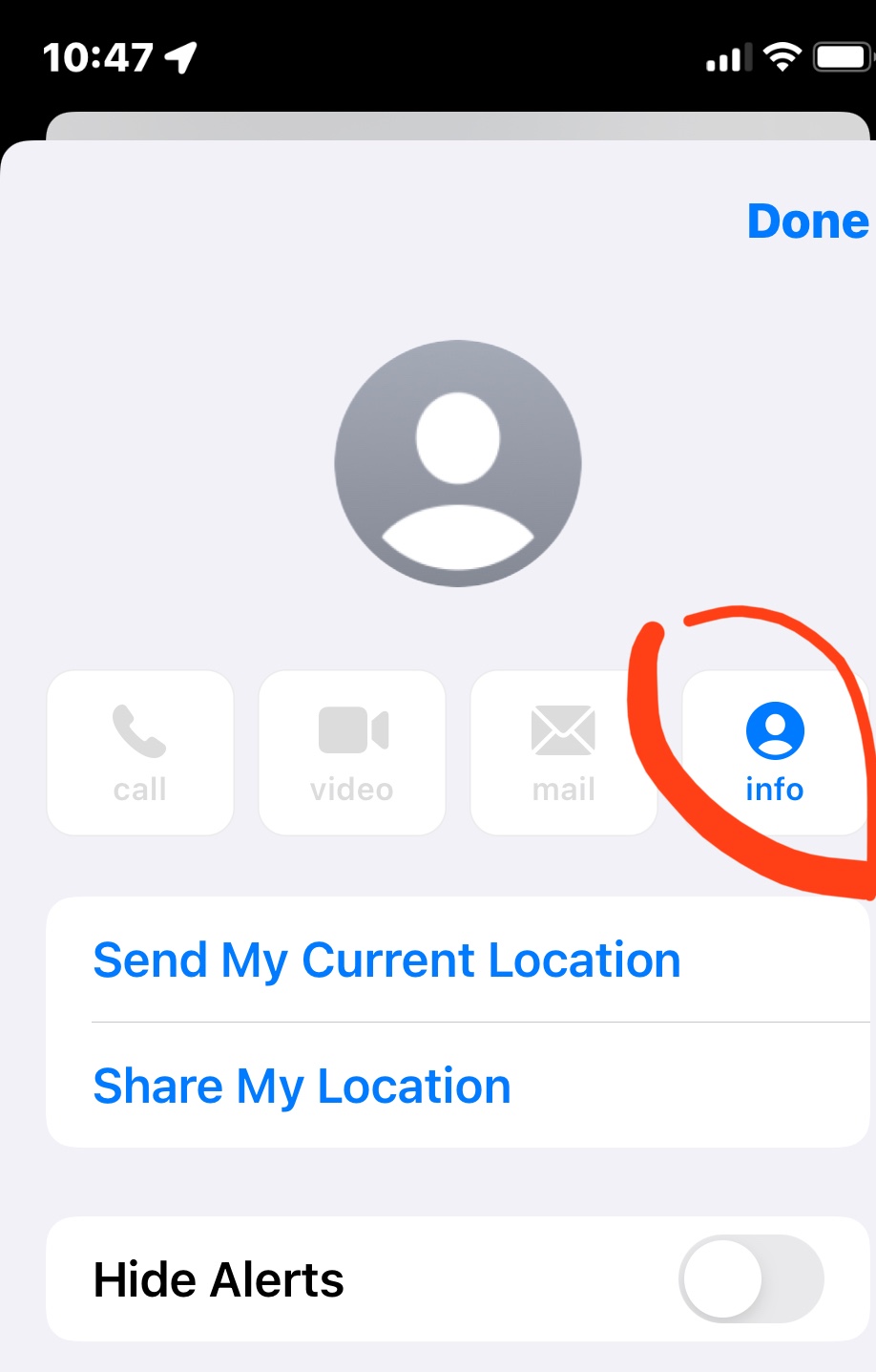The image size is (876, 1372).
Task: Toggle the Hide Alerts switch
Action: [751, 1279]
